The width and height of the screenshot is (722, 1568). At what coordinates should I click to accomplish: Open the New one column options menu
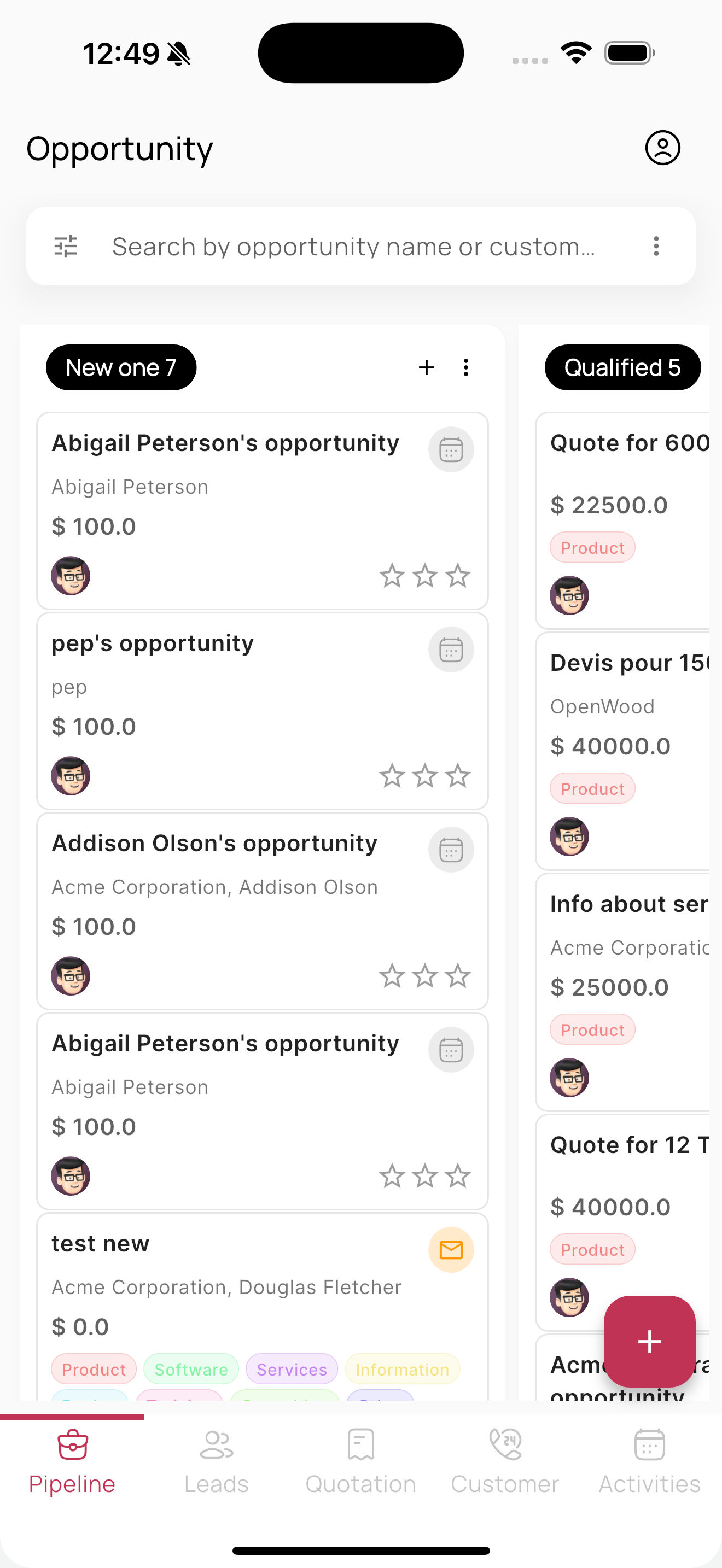tap(465, 367)
